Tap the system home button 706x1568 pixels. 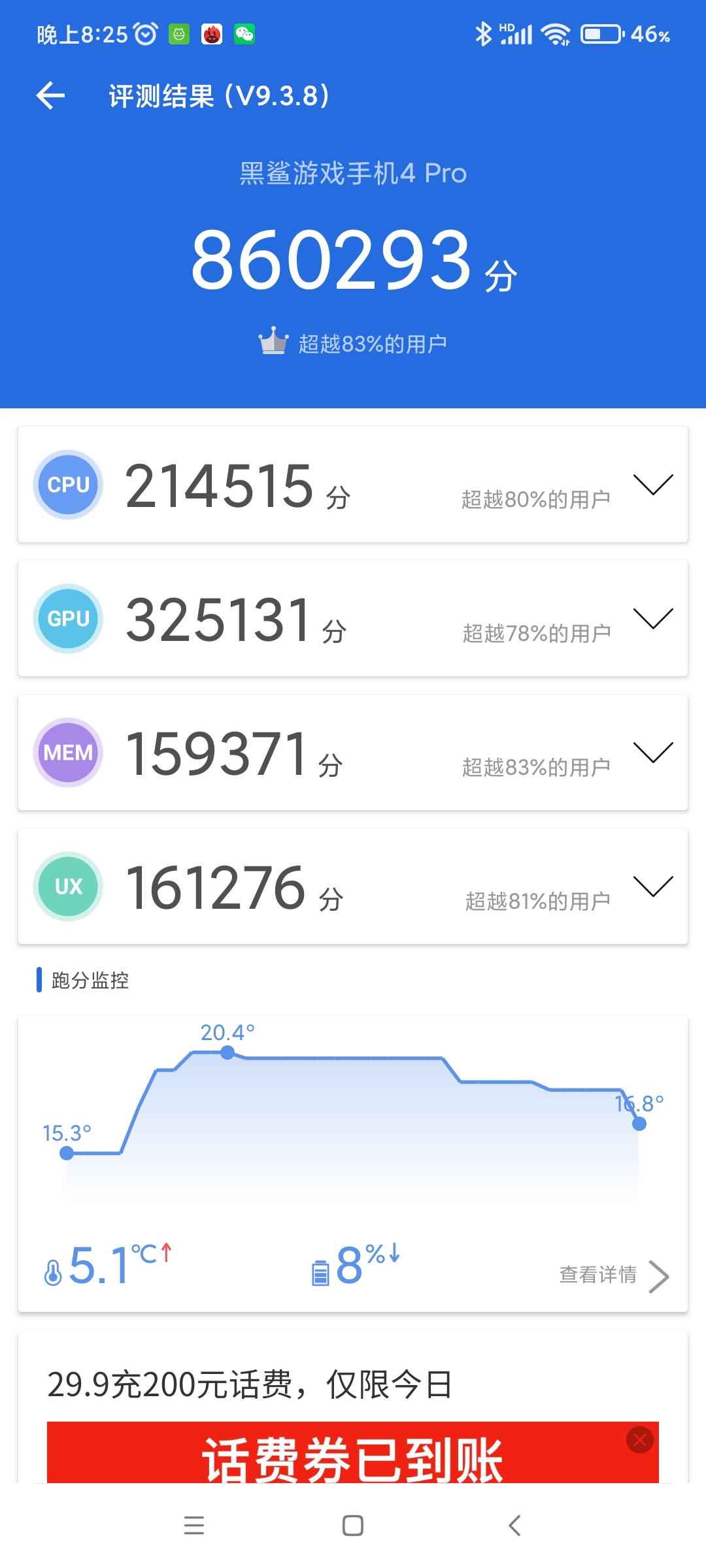click(353, 1526)
